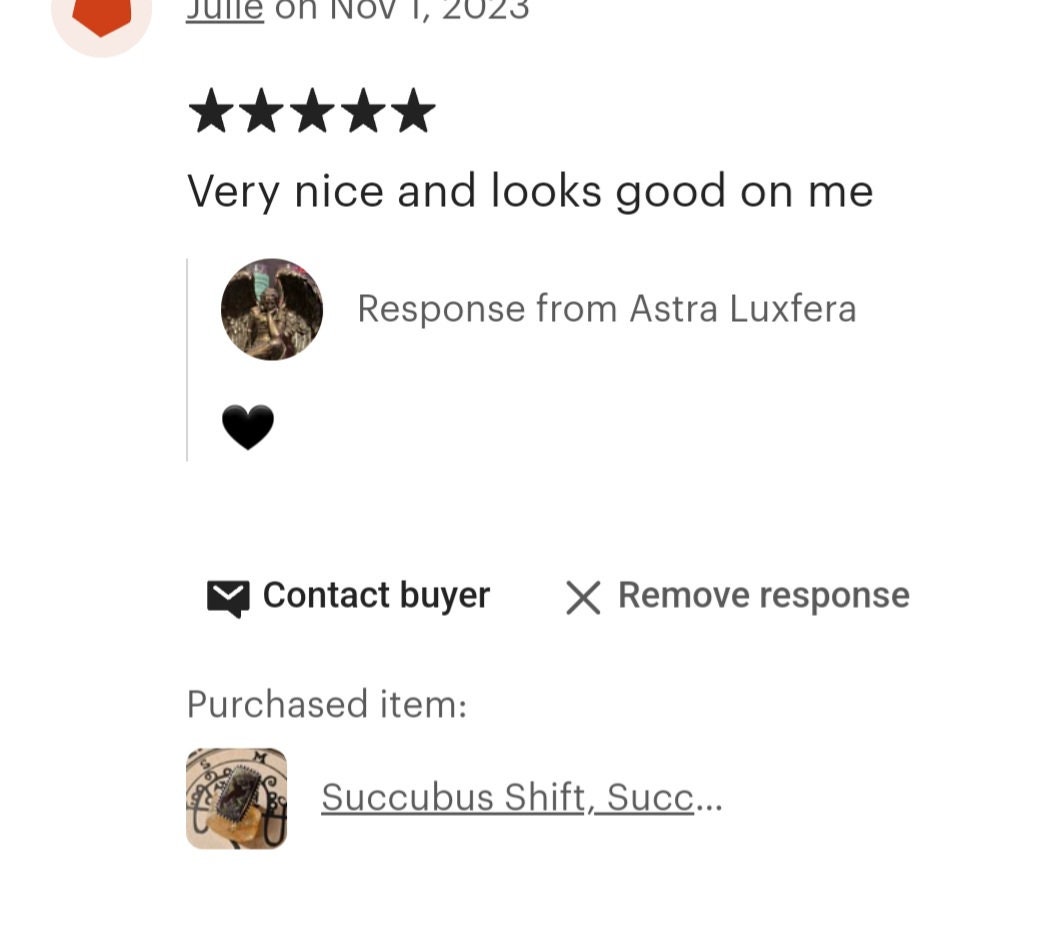This screenshot has width=1064, height=944.
Task: Tap the purchased item thumbnail image
Action: click(236, 799)
